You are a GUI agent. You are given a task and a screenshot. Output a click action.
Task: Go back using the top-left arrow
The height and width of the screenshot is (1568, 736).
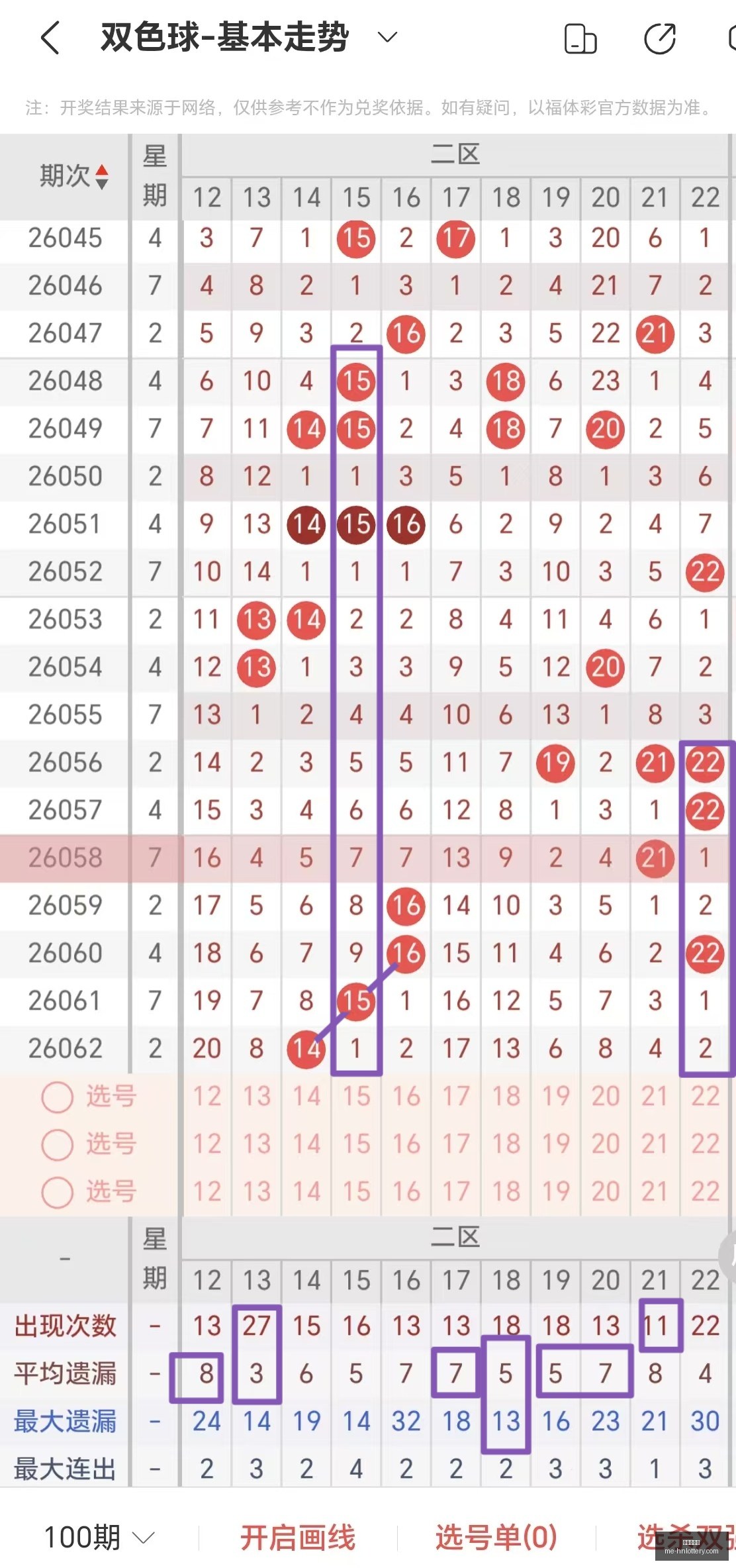pyautogui.click(x=51, y=38)
